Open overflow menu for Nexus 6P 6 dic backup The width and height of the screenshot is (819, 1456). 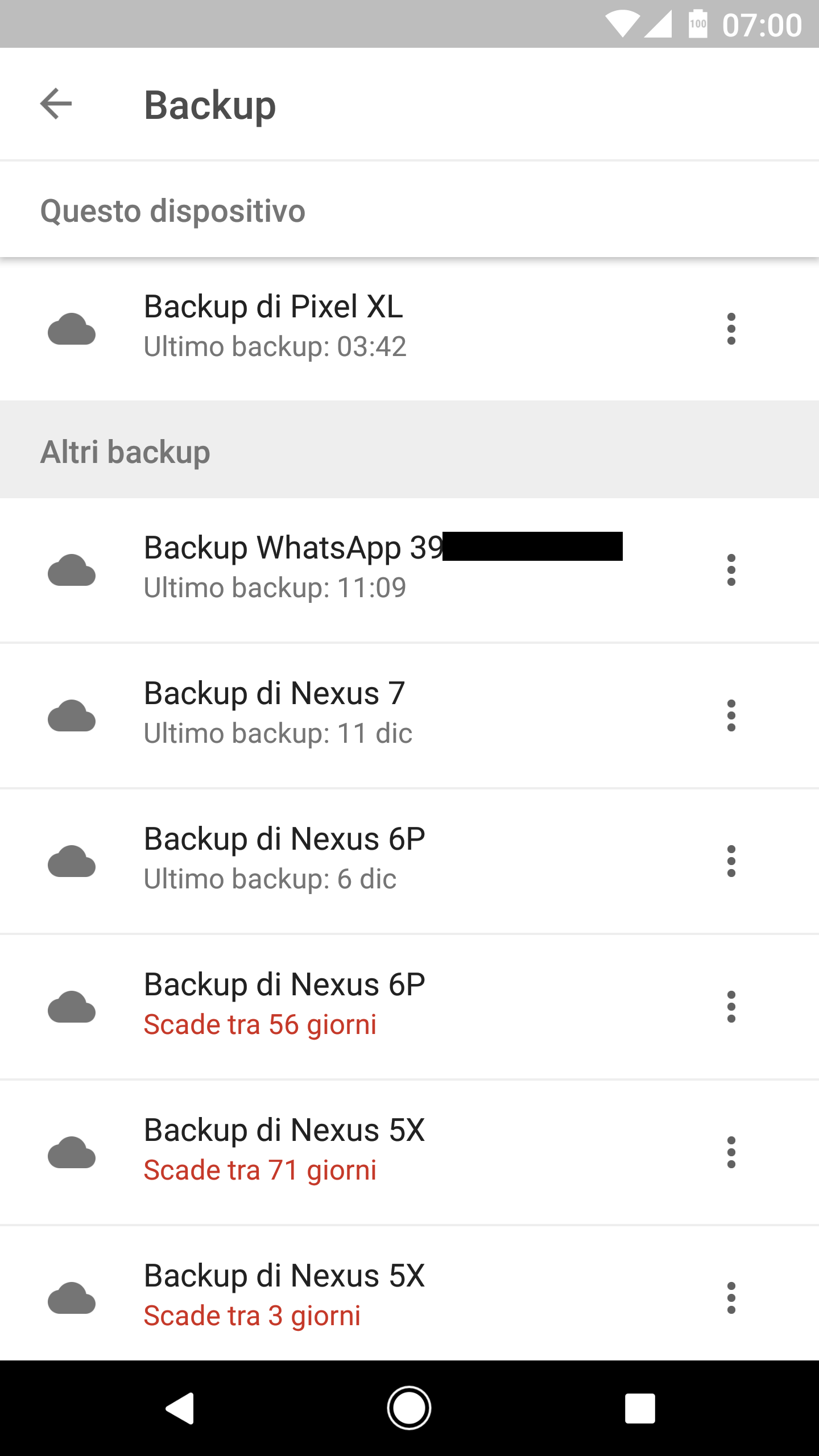[x=731, y=861]
